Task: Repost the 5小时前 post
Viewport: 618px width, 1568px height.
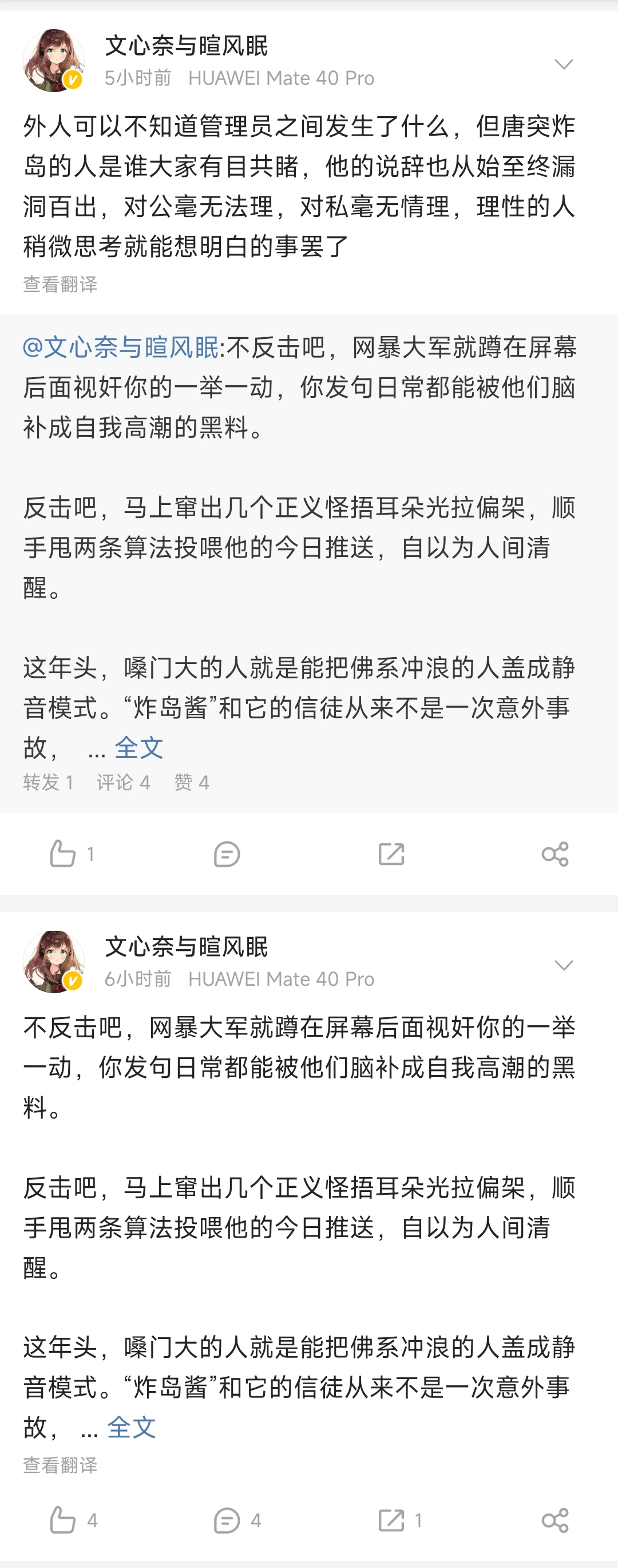Action: click(x=391, y=854)
